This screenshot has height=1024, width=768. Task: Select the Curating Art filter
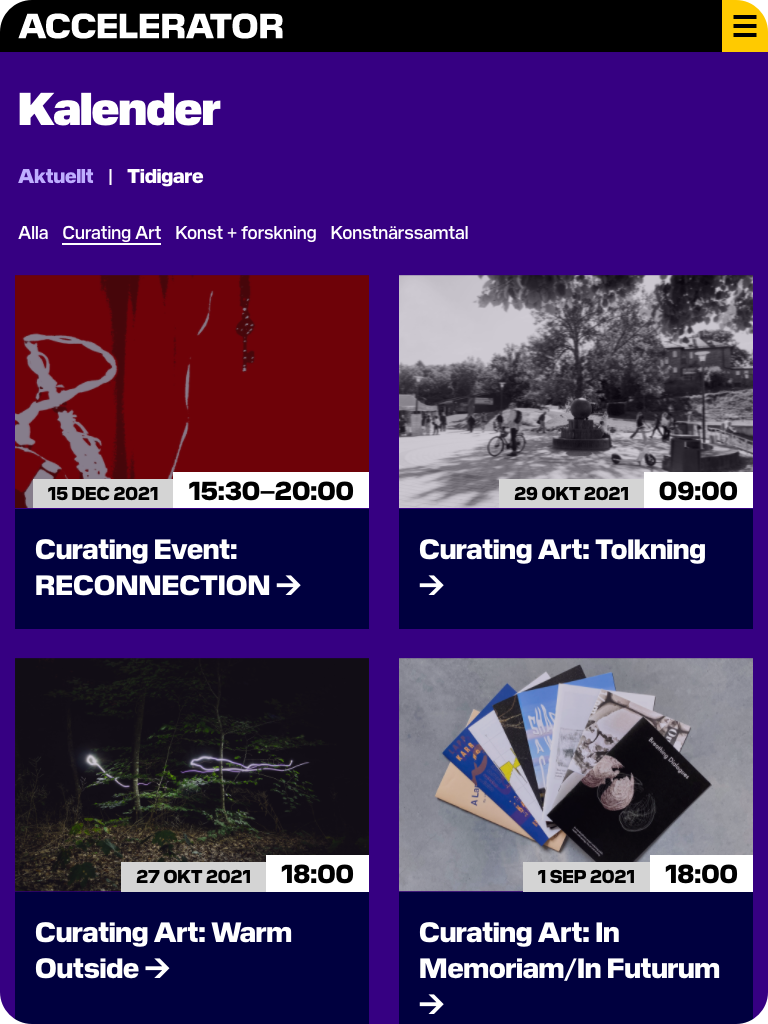[x=111, y=233]
